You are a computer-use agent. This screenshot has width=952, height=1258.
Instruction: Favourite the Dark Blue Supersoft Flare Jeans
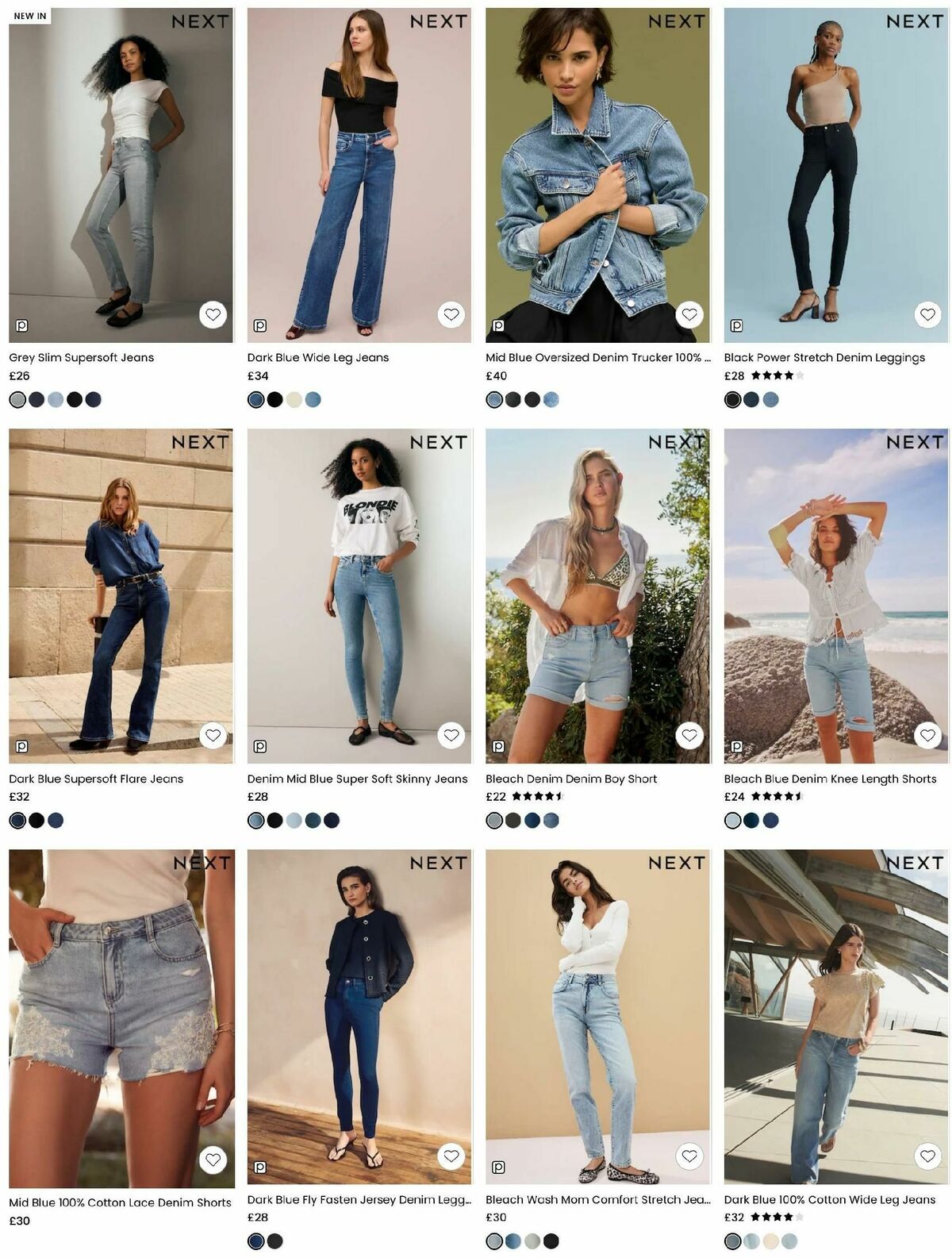pyautogui.click(x=213, y=736)
